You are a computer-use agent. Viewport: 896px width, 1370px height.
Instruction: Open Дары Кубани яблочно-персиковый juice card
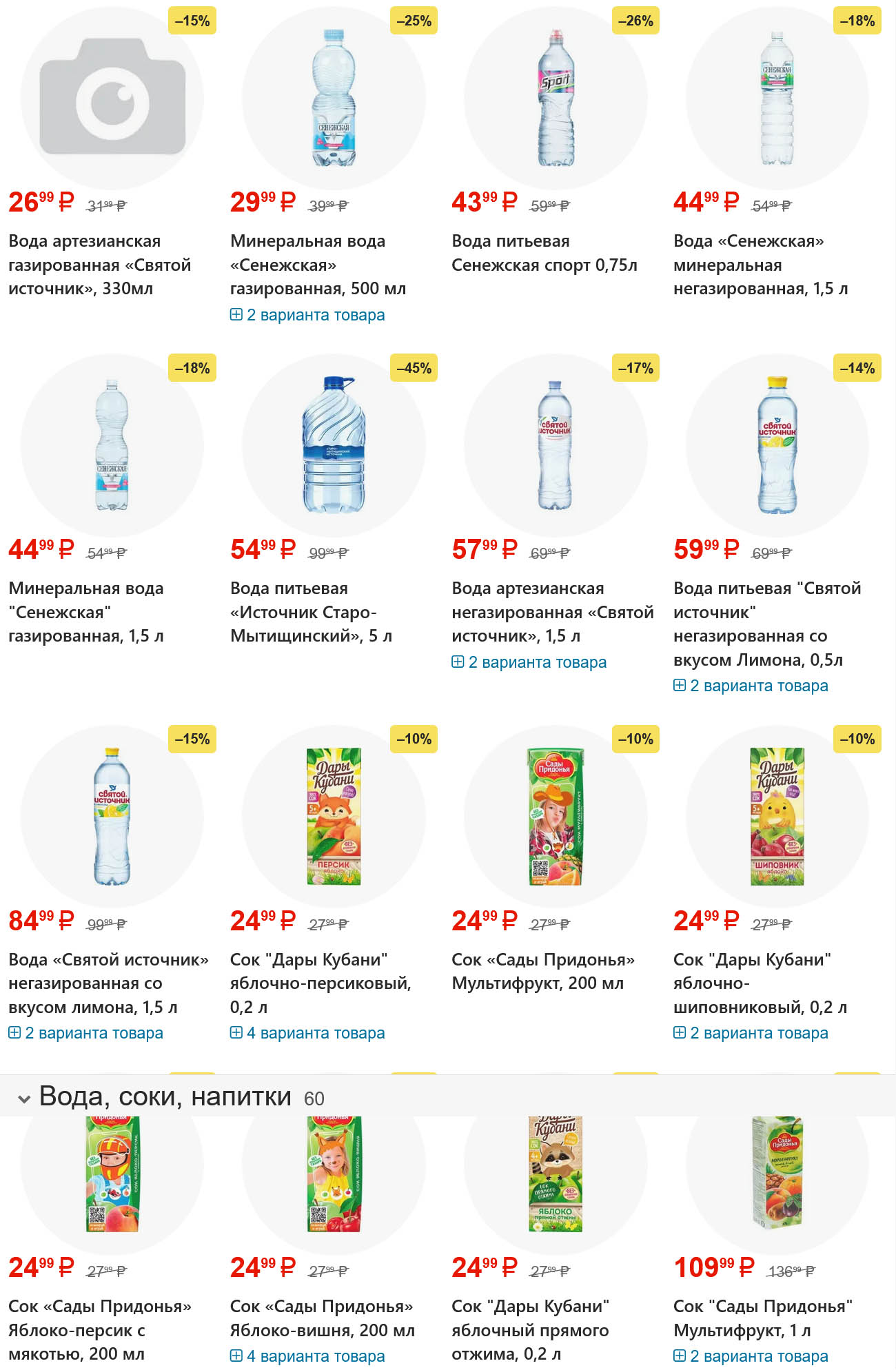320,983
